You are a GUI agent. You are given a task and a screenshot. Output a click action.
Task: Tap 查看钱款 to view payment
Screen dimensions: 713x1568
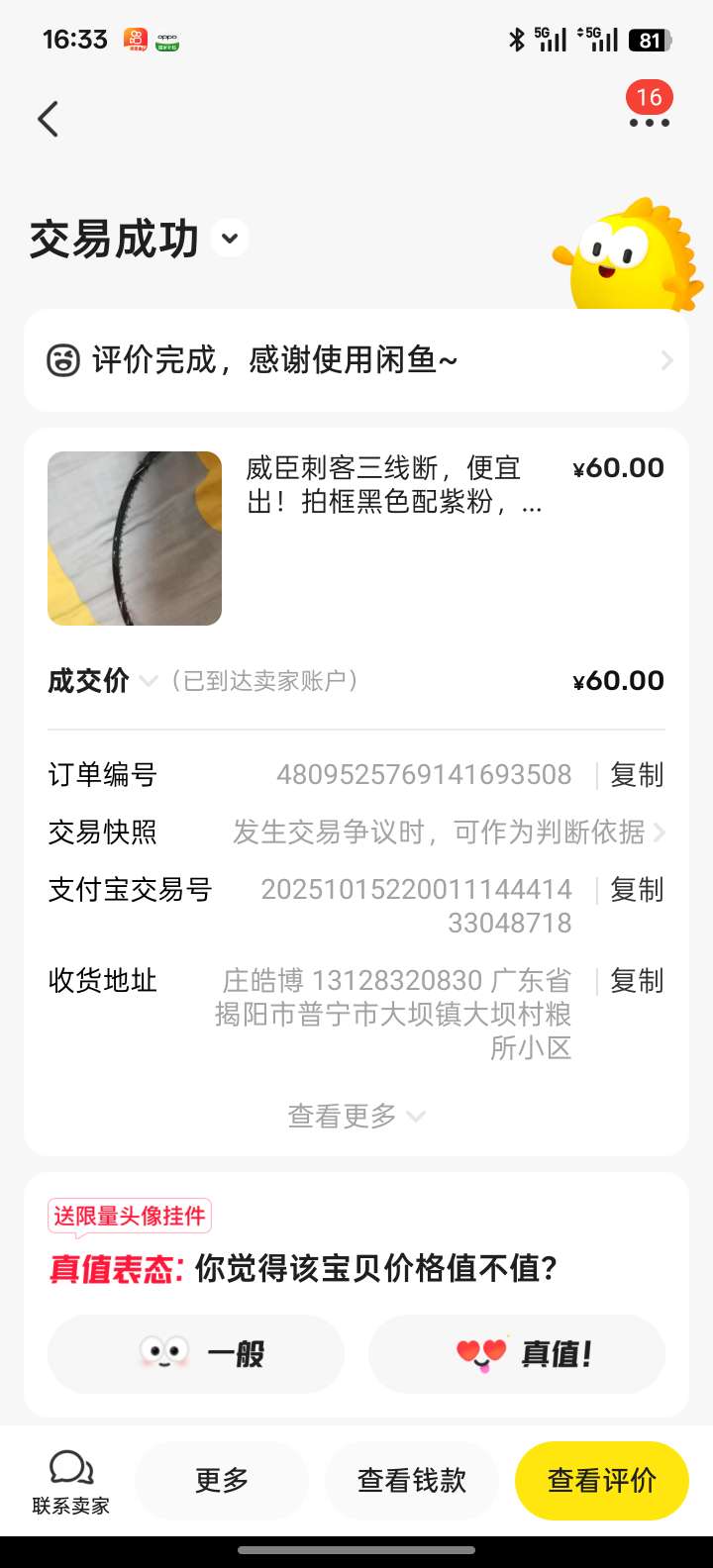click(x=412, y=1481)
